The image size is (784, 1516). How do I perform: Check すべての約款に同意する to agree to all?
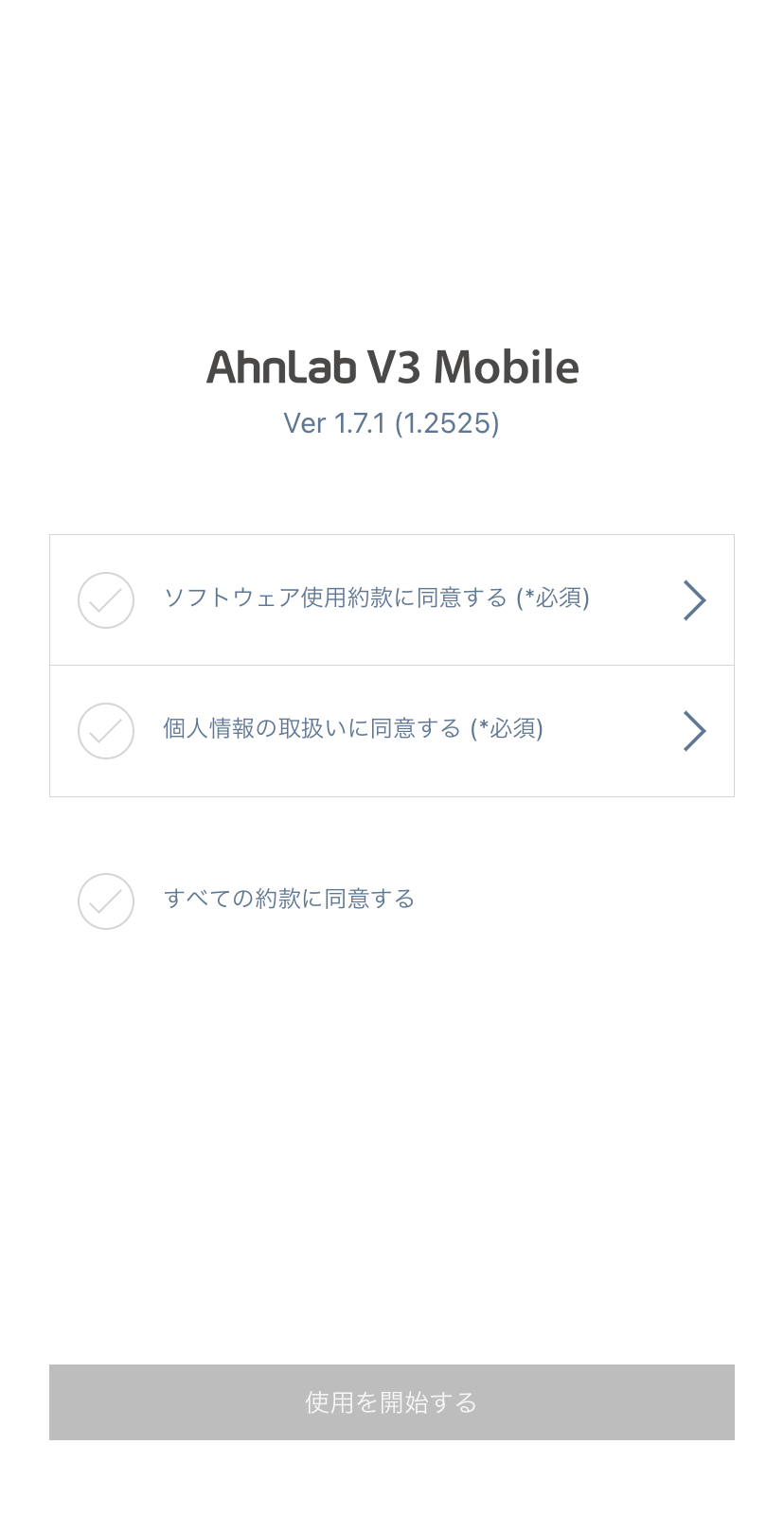(x=106, y=901)
